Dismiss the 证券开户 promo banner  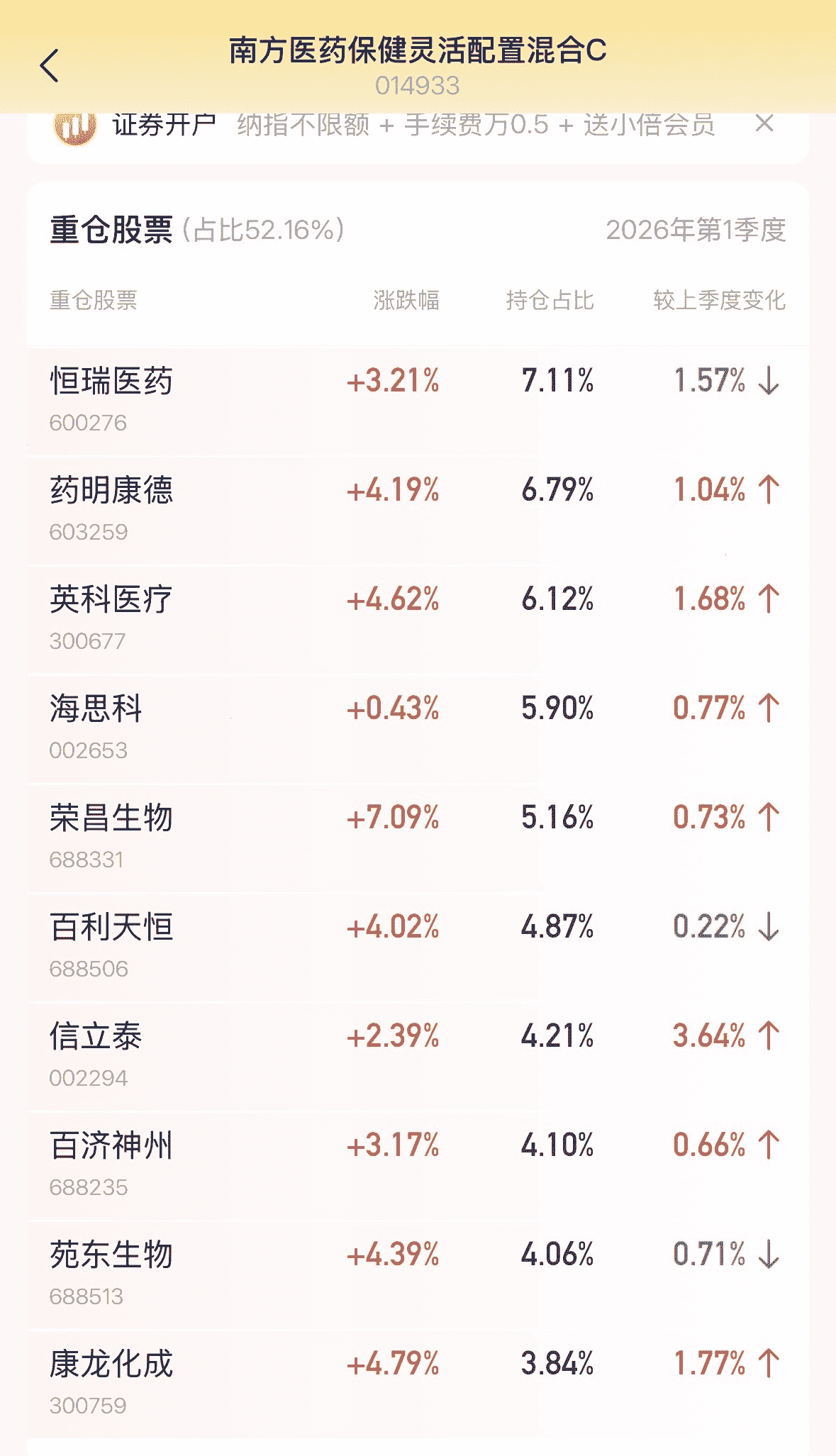pos(764,124)
